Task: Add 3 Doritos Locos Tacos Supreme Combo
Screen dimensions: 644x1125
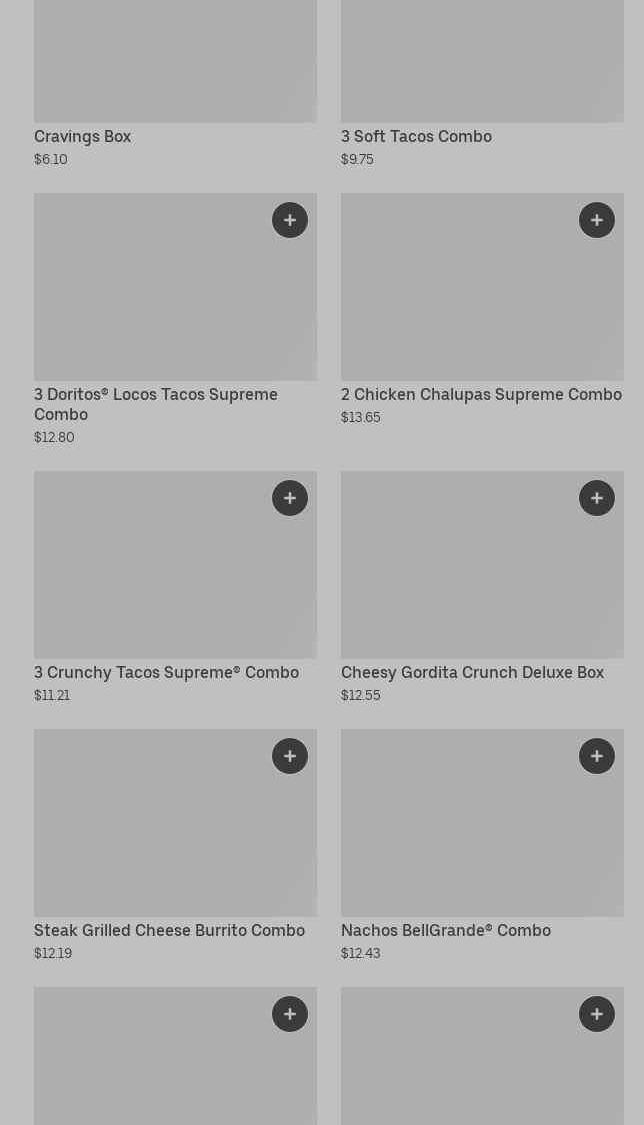Action: (x=290, y=220)
